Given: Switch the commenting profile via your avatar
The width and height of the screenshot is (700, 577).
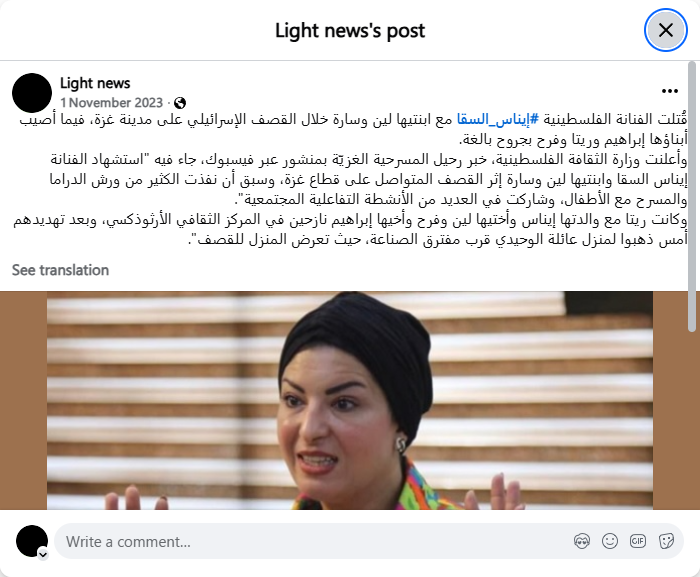Looking at the screenshot, I should [x=33, y=542].
